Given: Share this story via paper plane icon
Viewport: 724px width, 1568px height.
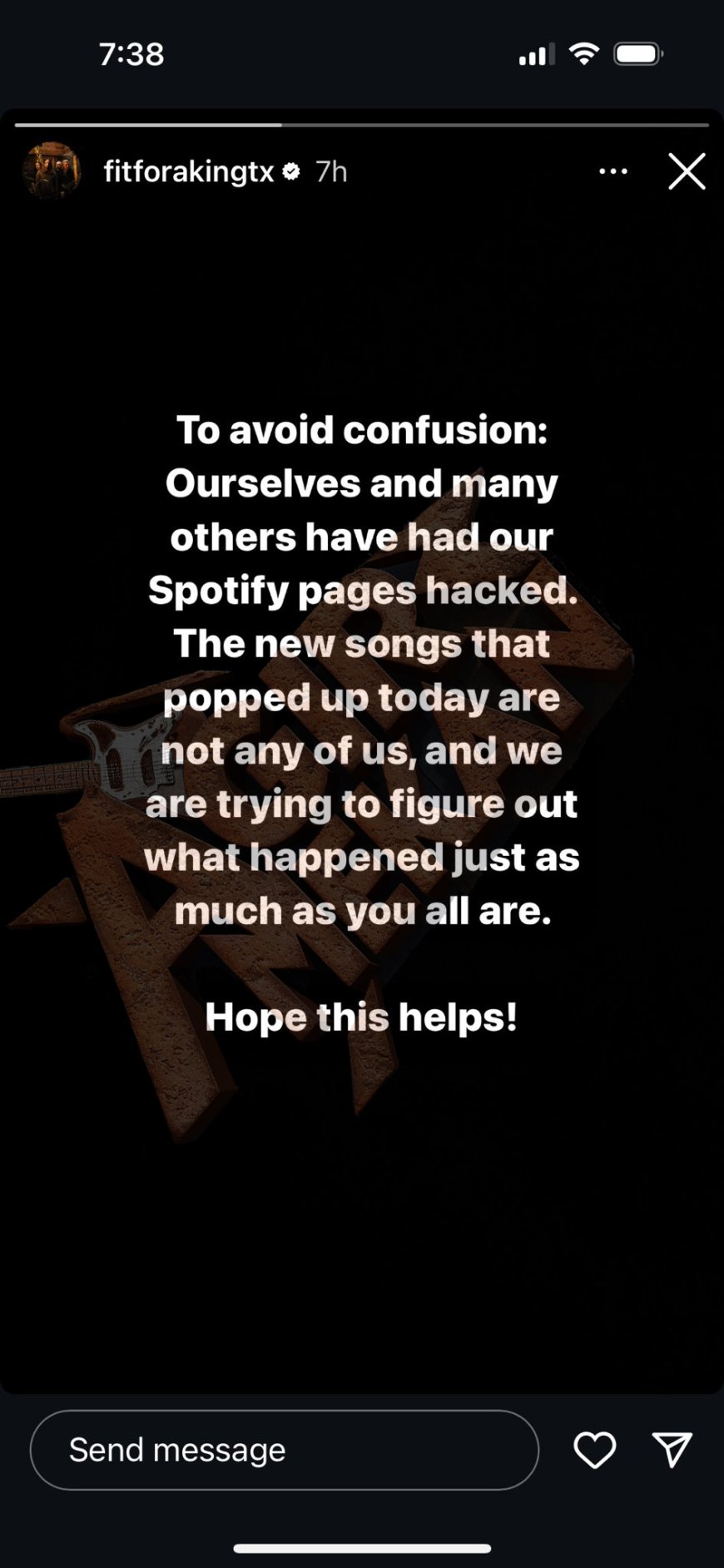Looking at the screenshot, I should (672, 1450).
